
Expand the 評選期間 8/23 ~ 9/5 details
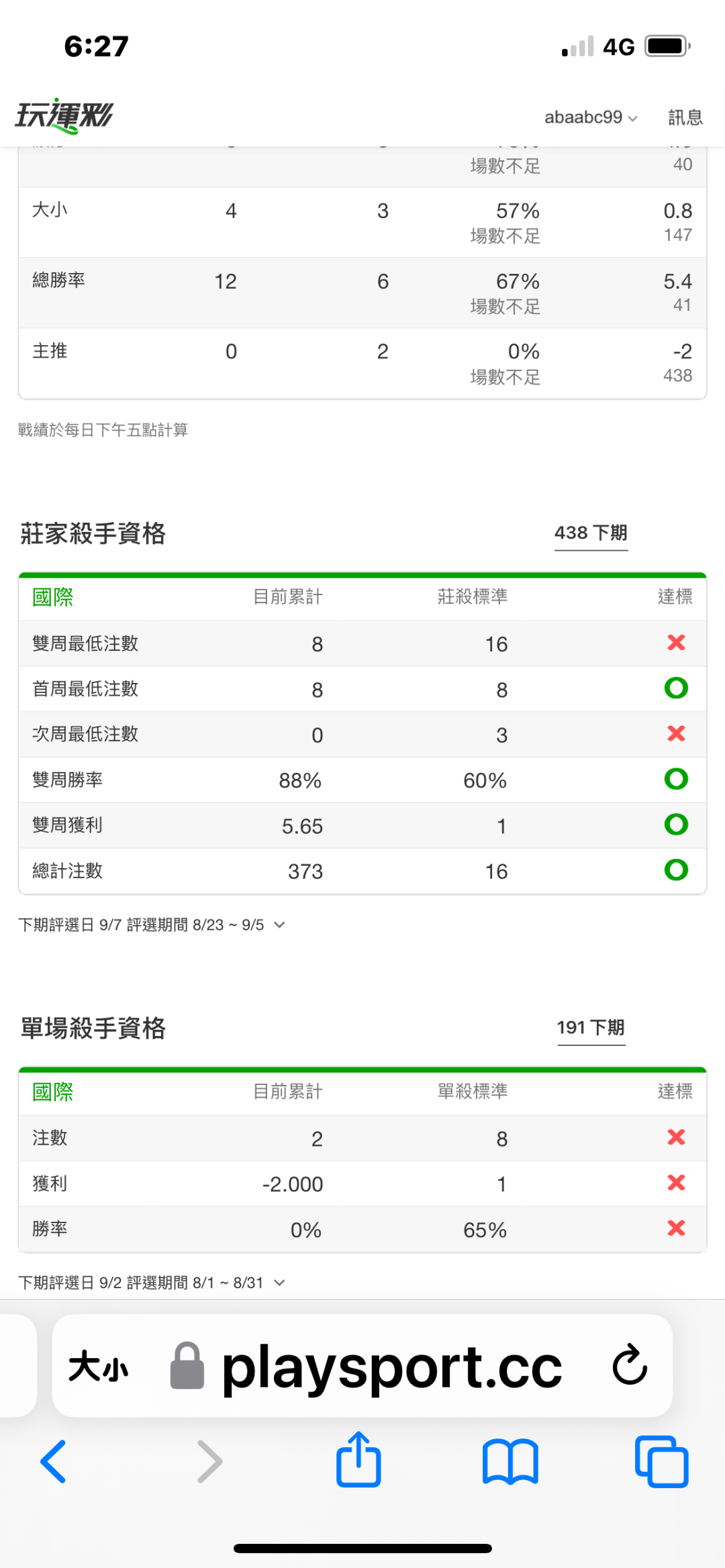pyautogui.click(x=152, y=925)
